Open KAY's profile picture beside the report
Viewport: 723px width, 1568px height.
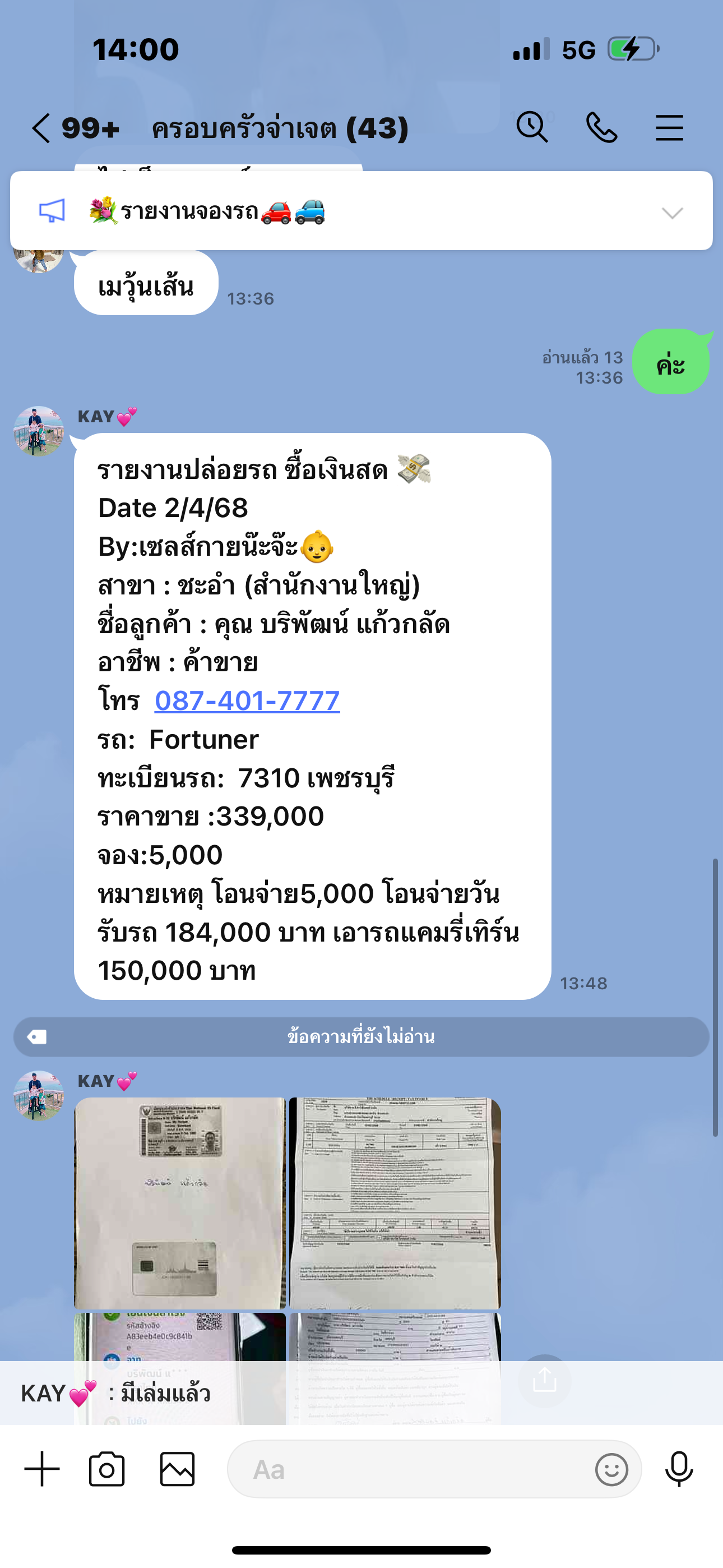[38, 431]
